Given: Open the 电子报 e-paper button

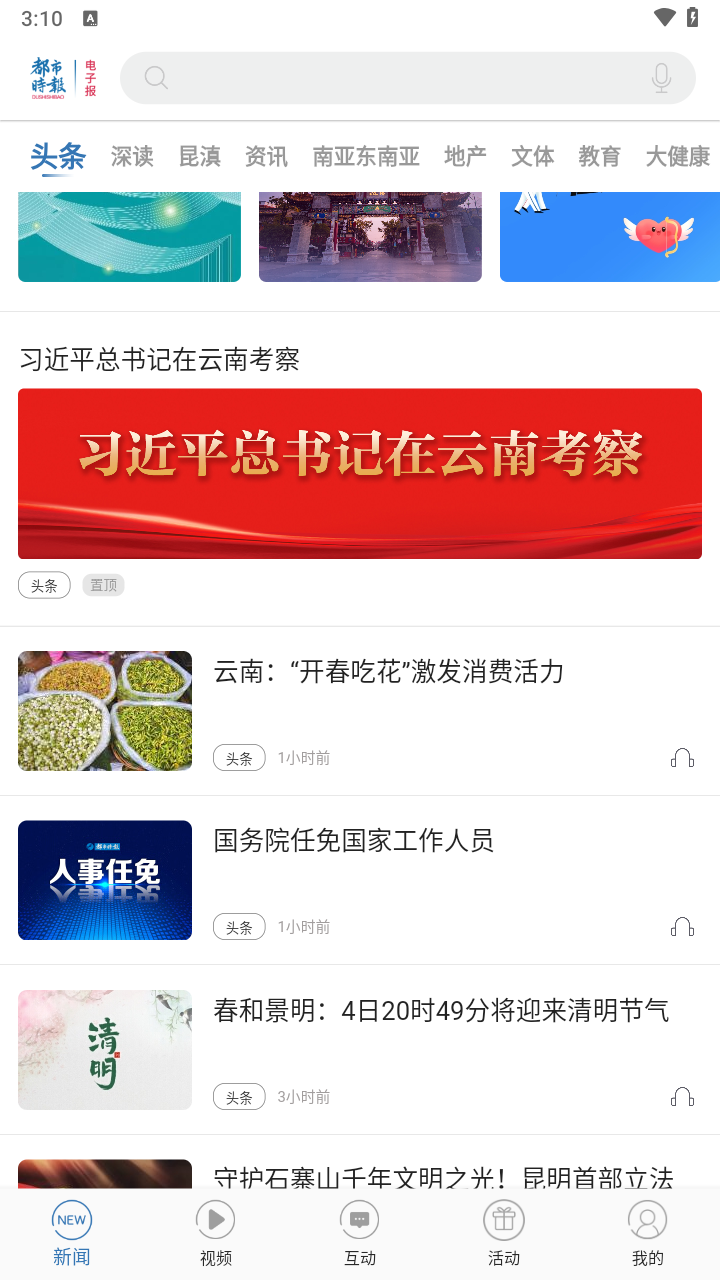Looking at the screenshot, I should coord(90,78).
